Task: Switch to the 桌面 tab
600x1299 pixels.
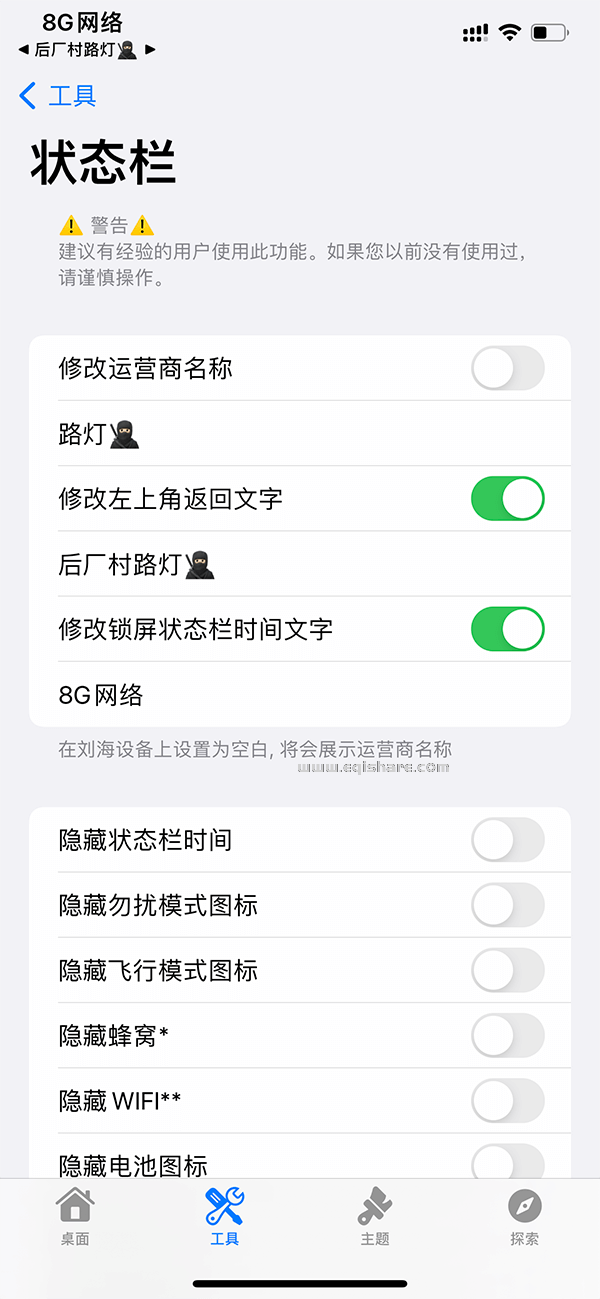Action: point(75,1217)
